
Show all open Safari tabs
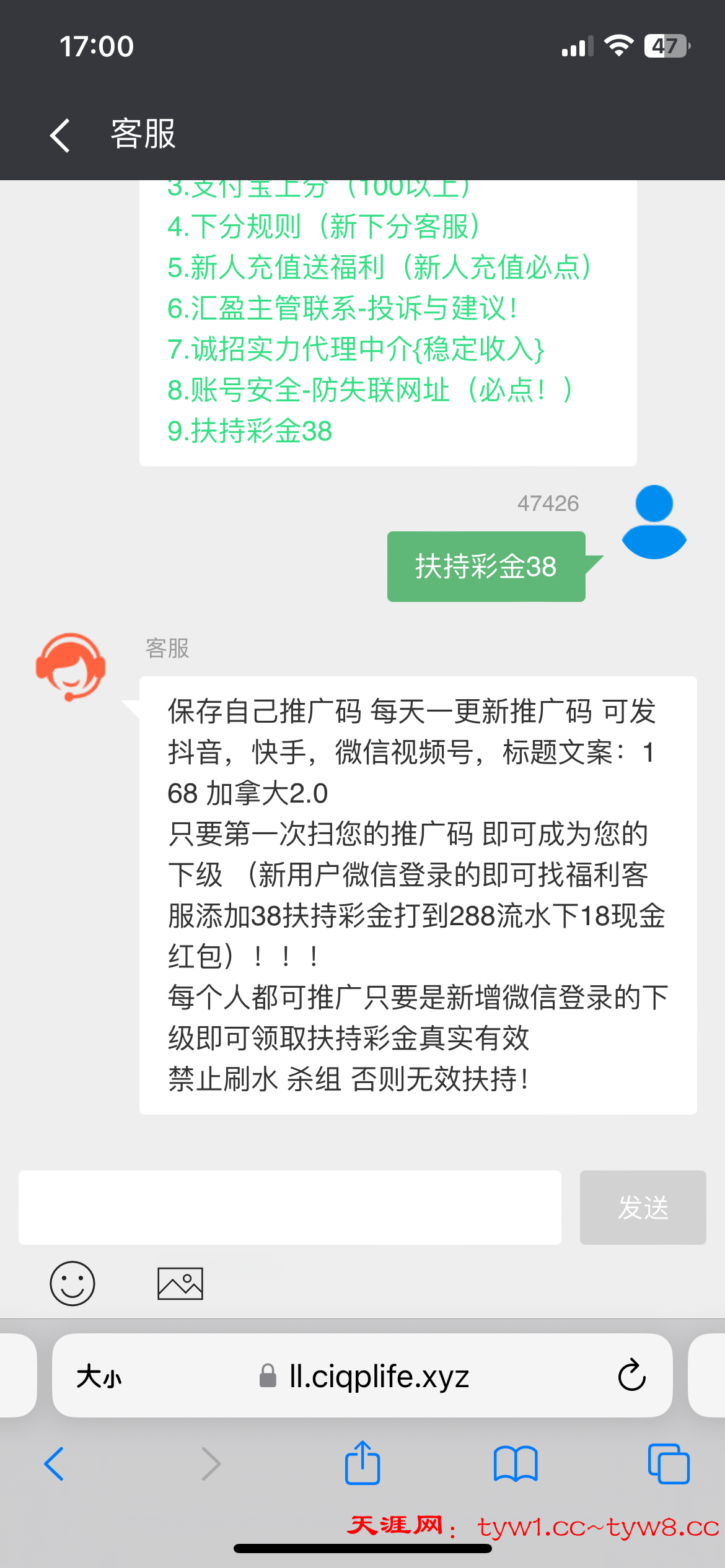click(668, 1464)
